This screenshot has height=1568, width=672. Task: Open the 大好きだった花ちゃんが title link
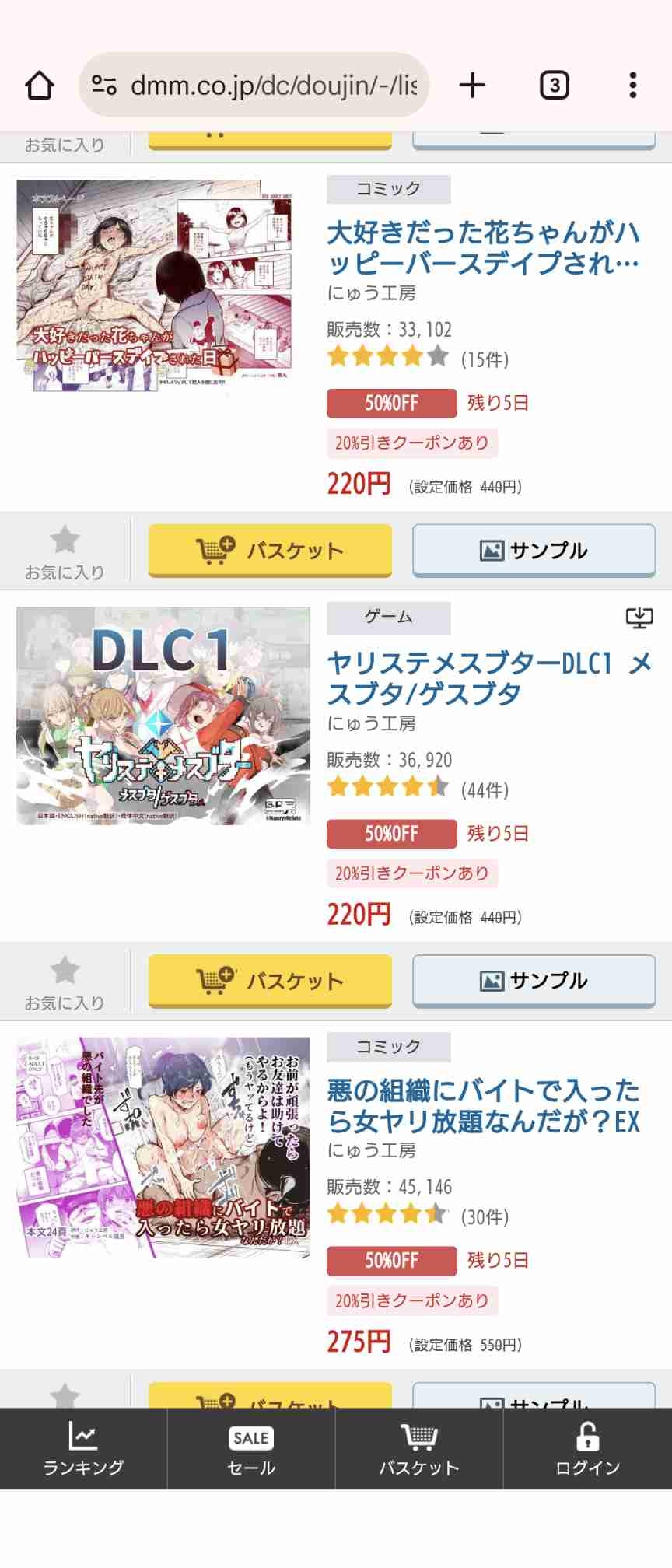tap(482, 247)
